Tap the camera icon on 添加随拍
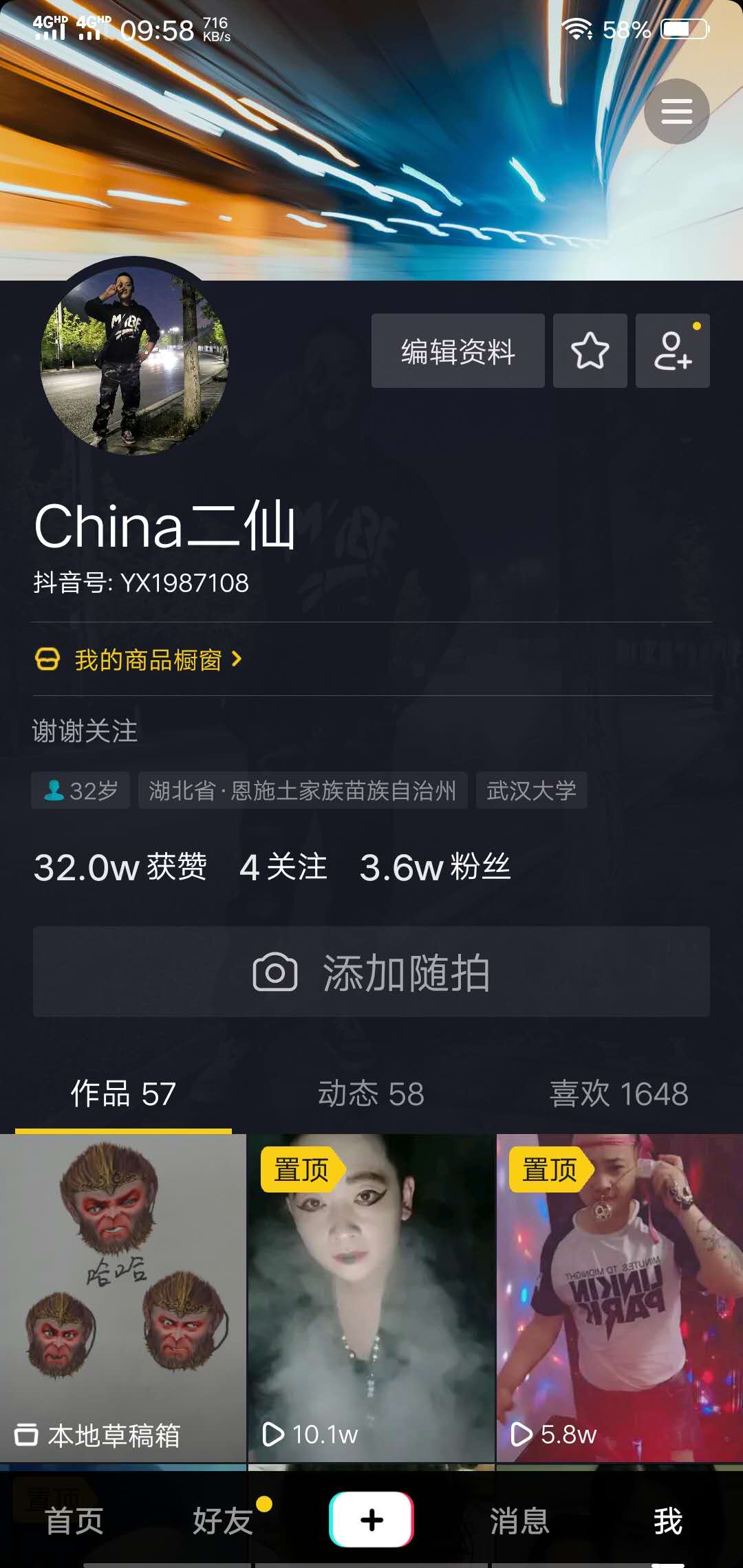The width and height of the screenshot is (743, 1568). pyautogui.click(x=277, y=971)
